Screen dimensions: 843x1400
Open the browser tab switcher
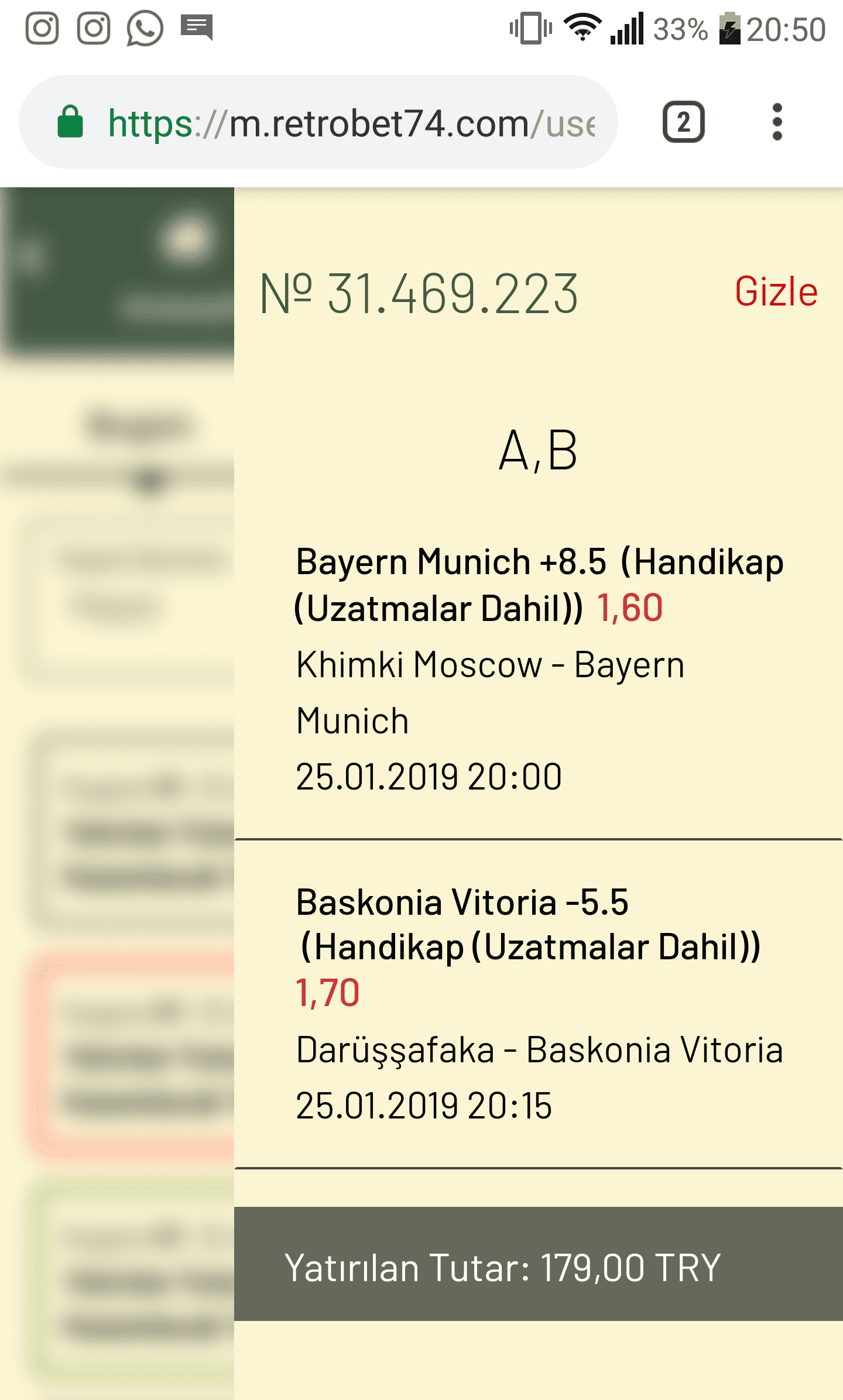[683, 122]
